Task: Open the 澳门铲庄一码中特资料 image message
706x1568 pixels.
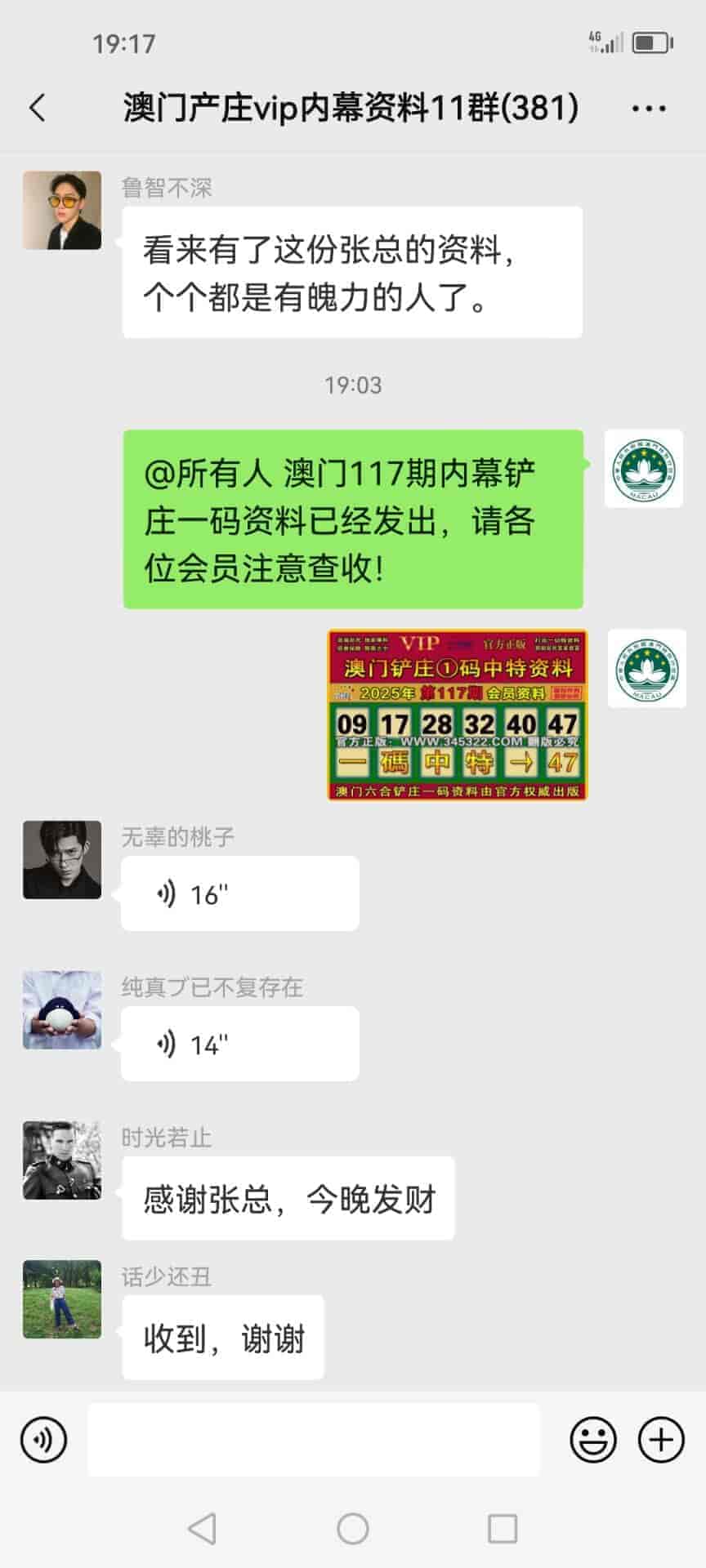Action: (x=457, y=715)
